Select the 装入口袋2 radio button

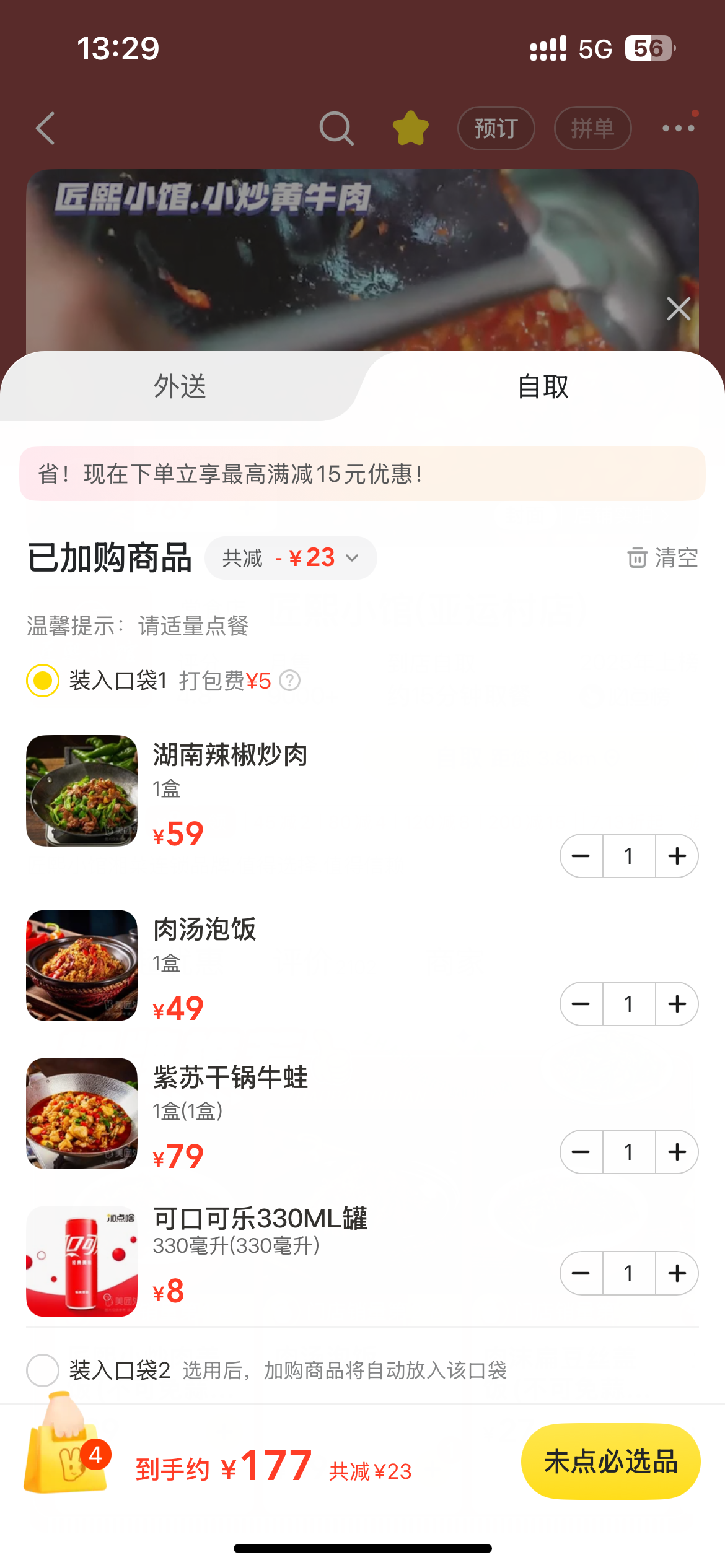point(43,1370)
